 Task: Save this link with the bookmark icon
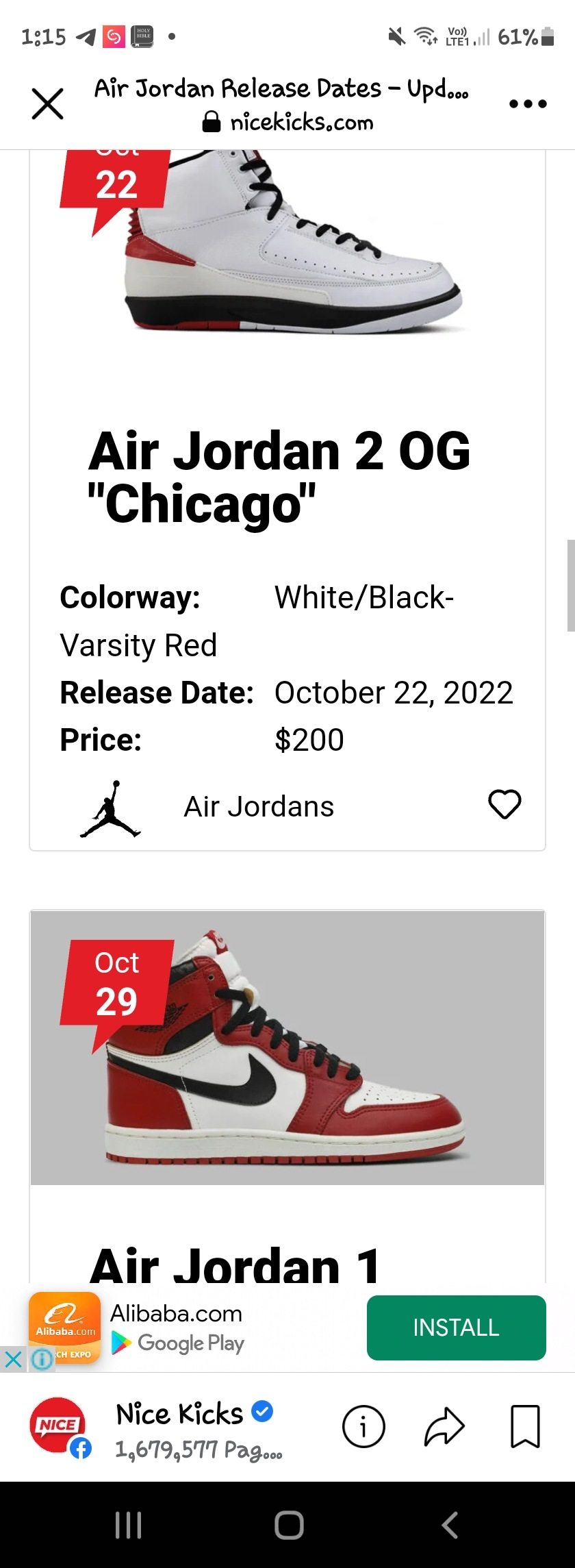click(x=525, y=1427)
